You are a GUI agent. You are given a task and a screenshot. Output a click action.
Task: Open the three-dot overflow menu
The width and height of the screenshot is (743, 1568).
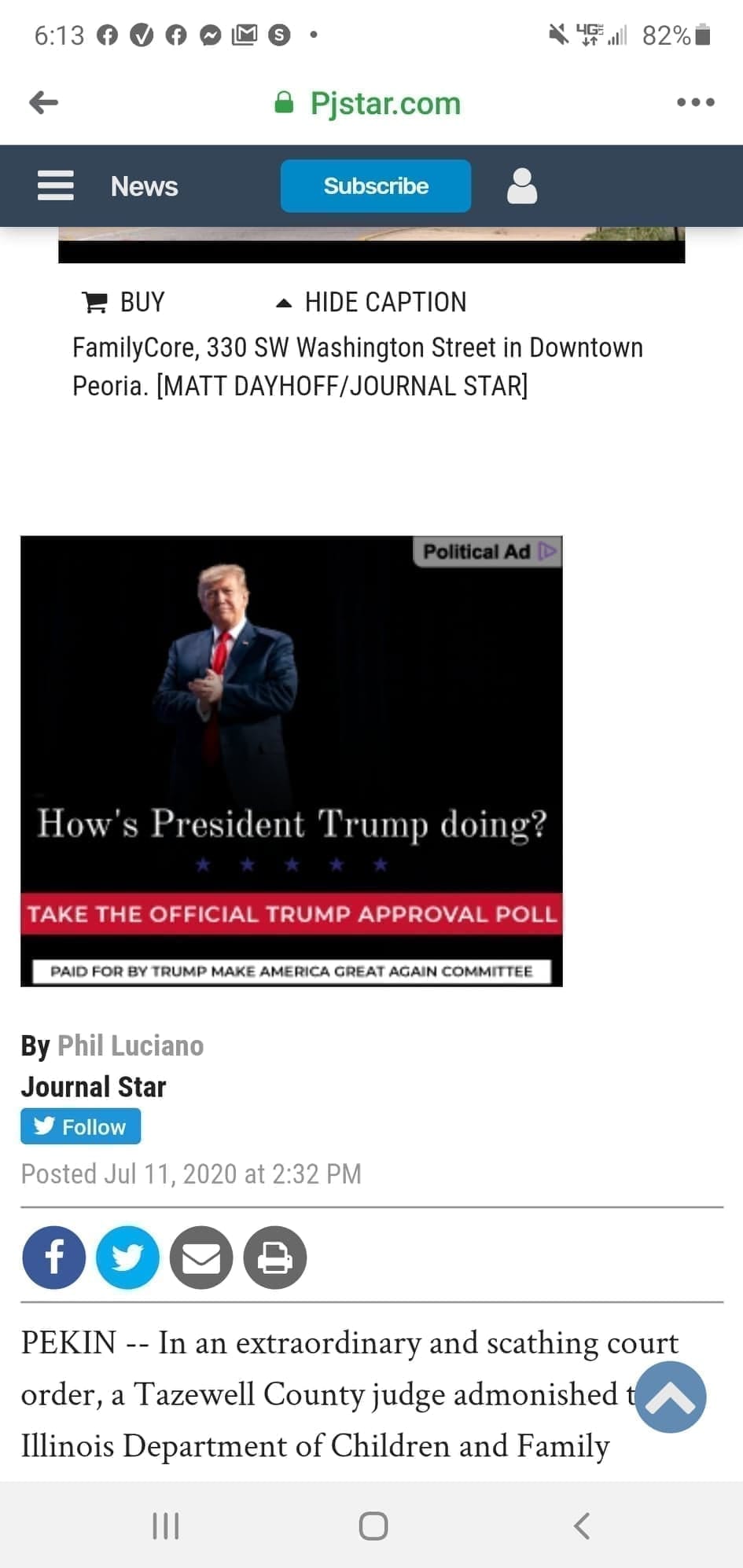[x=696, y=102]
